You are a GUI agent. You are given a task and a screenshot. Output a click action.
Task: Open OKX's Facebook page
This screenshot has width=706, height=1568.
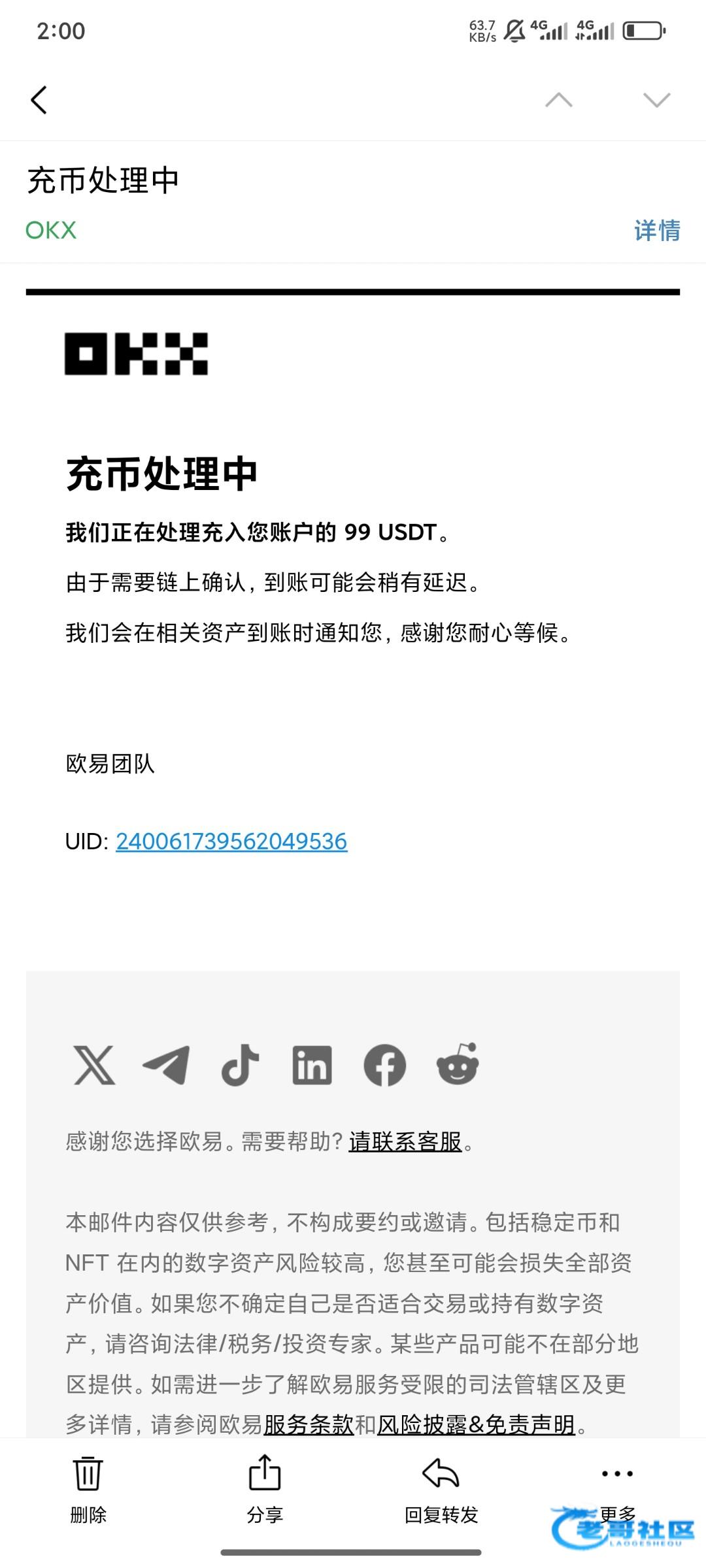tap(384, 1065)
